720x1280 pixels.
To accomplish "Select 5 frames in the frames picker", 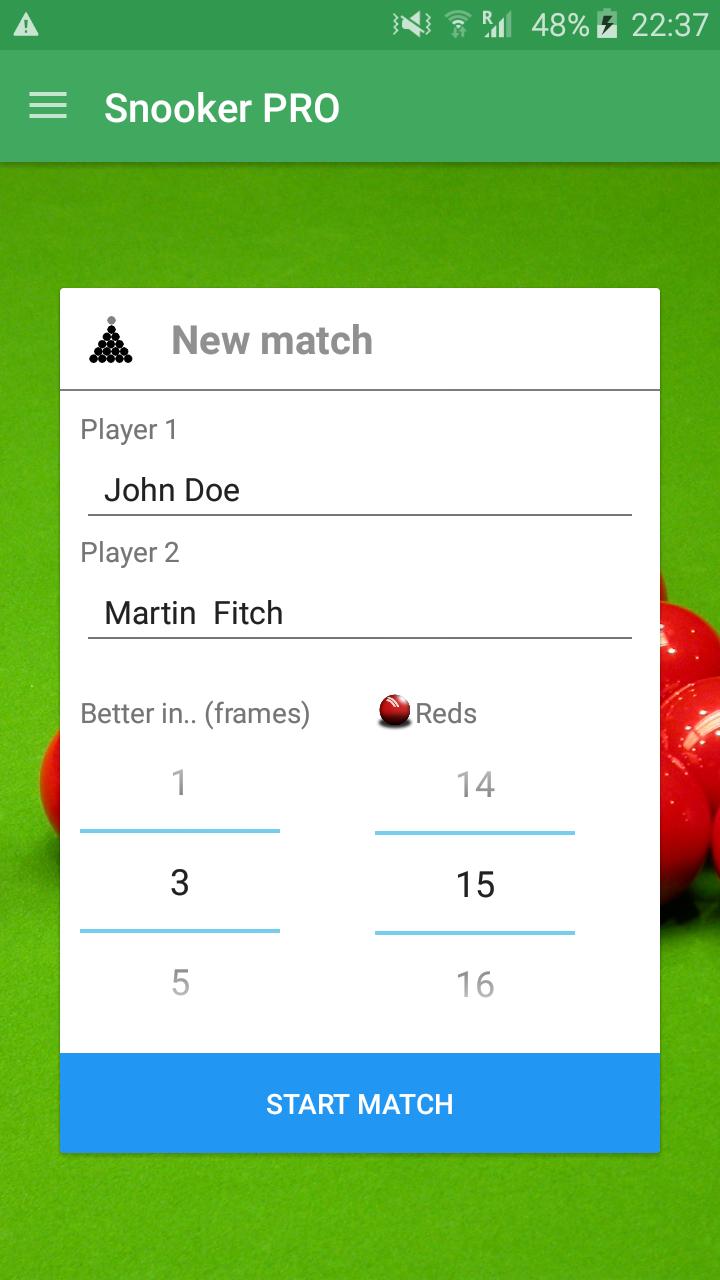I will [x=180, y=983].
